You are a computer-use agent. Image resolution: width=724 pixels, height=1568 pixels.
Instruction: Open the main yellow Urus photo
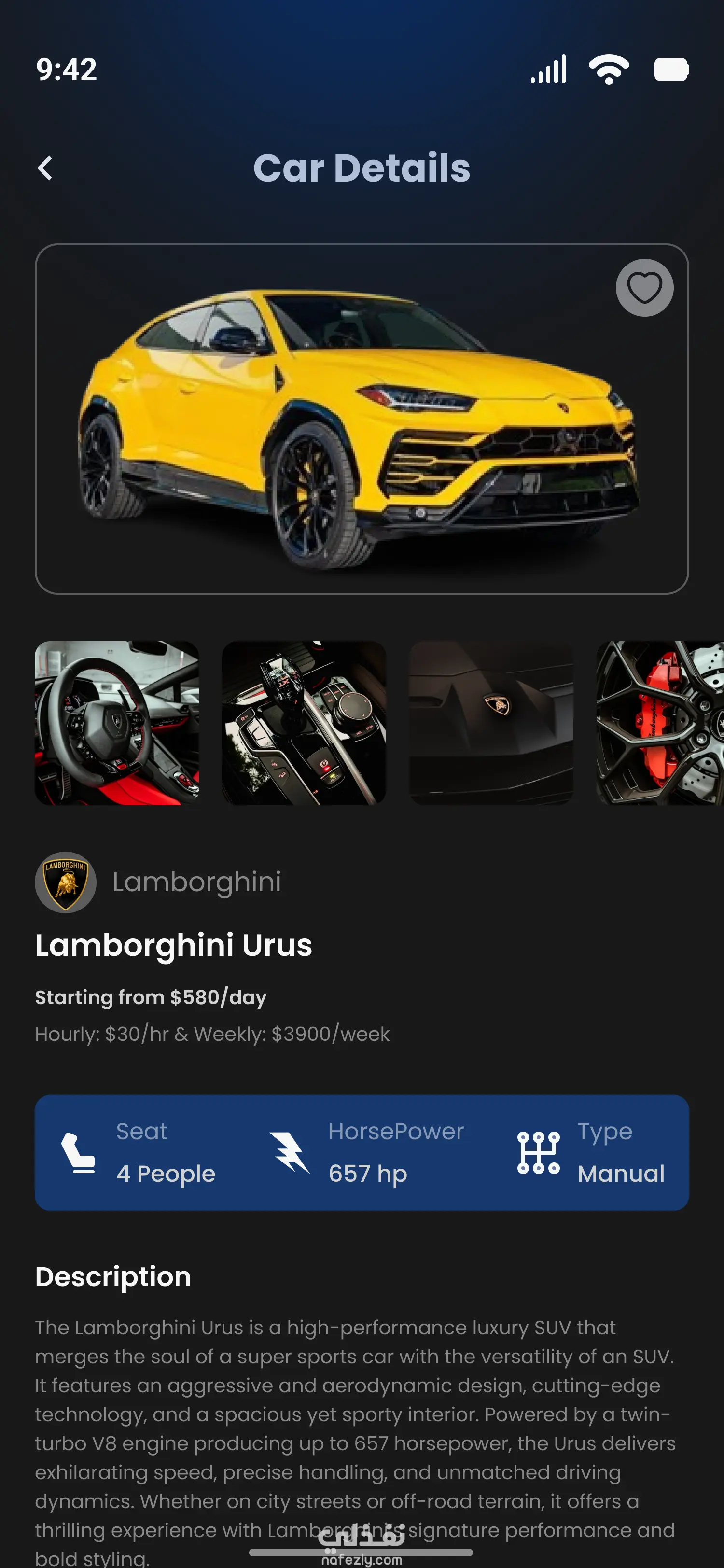[x=362, y=426]
